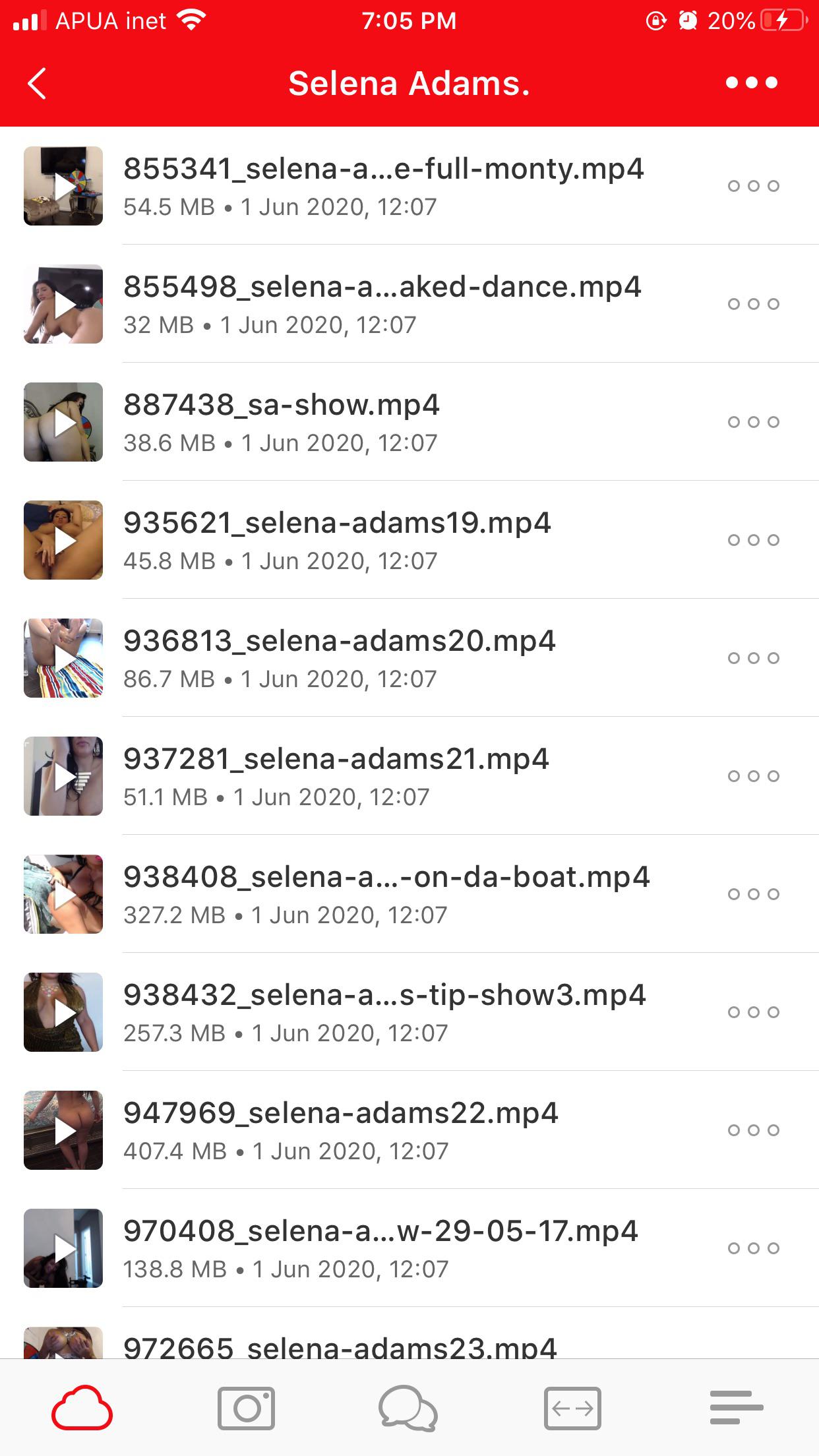Image resolution: width=819 pixels, height=1456 pixels.
Task: Open options for 887438_sa-show.mp4
Action: [753, 422]
